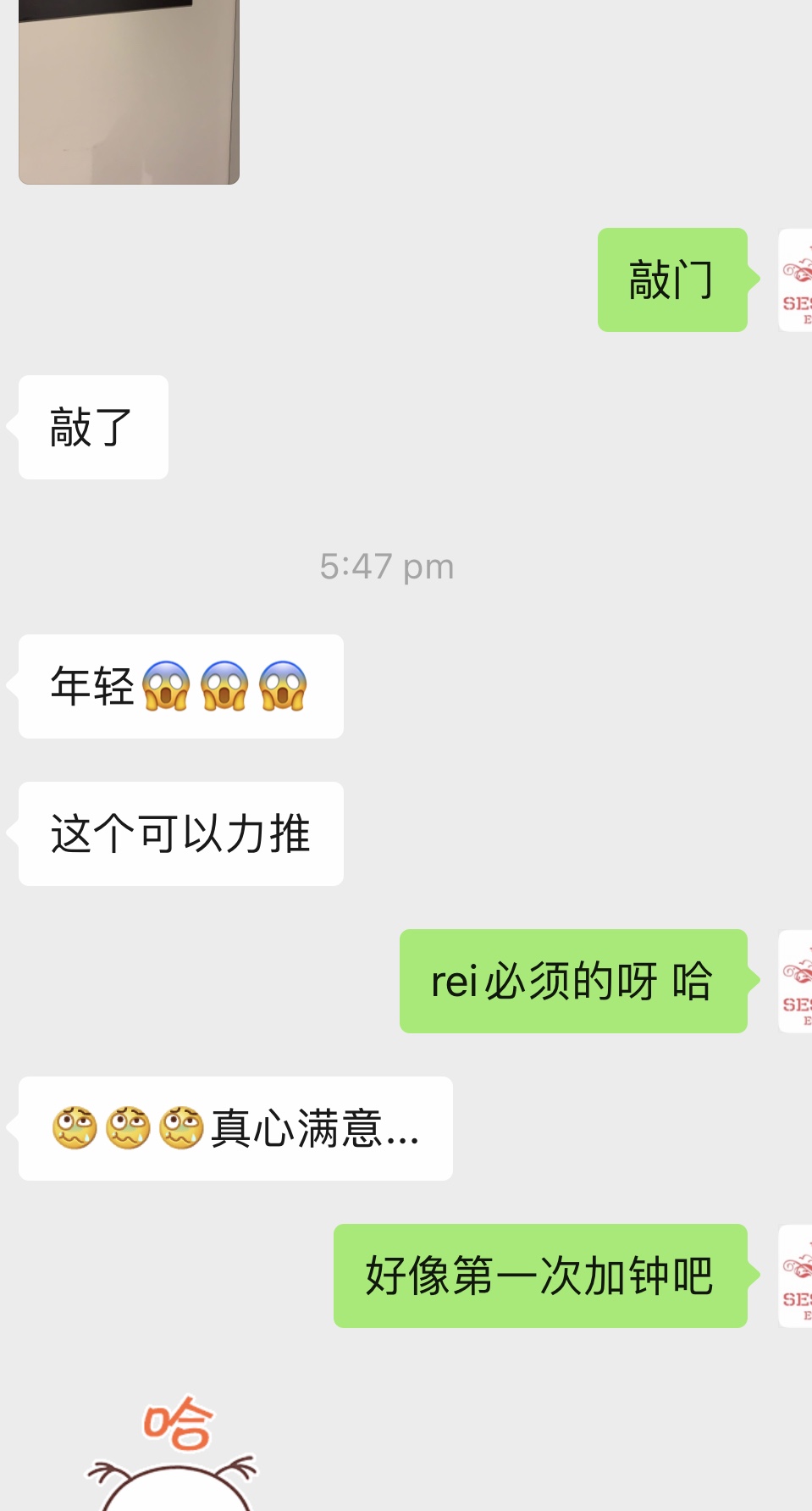
Task: Open sender avatar beside rei必须的呀 message
Action: 796,981
